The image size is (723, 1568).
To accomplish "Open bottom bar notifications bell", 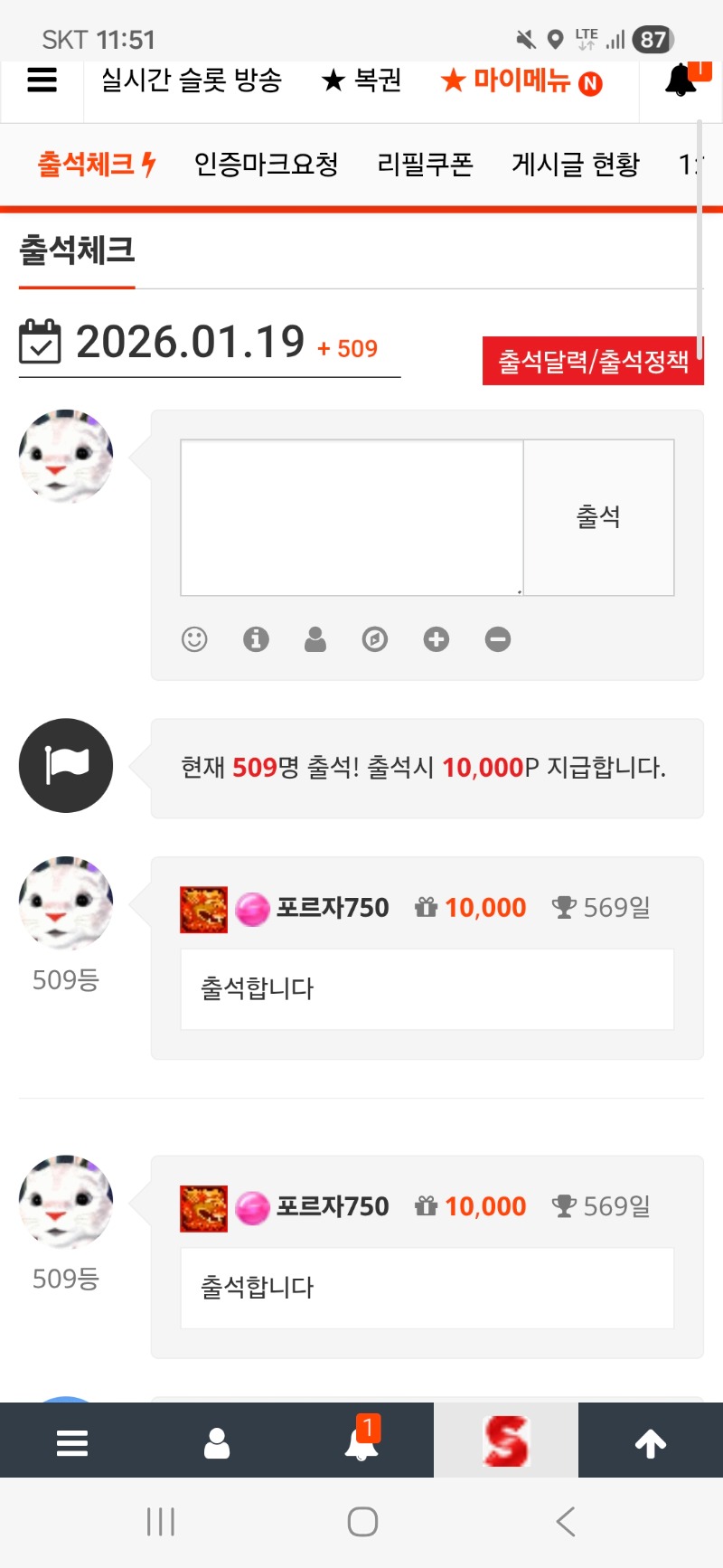I will point(361,1442).
